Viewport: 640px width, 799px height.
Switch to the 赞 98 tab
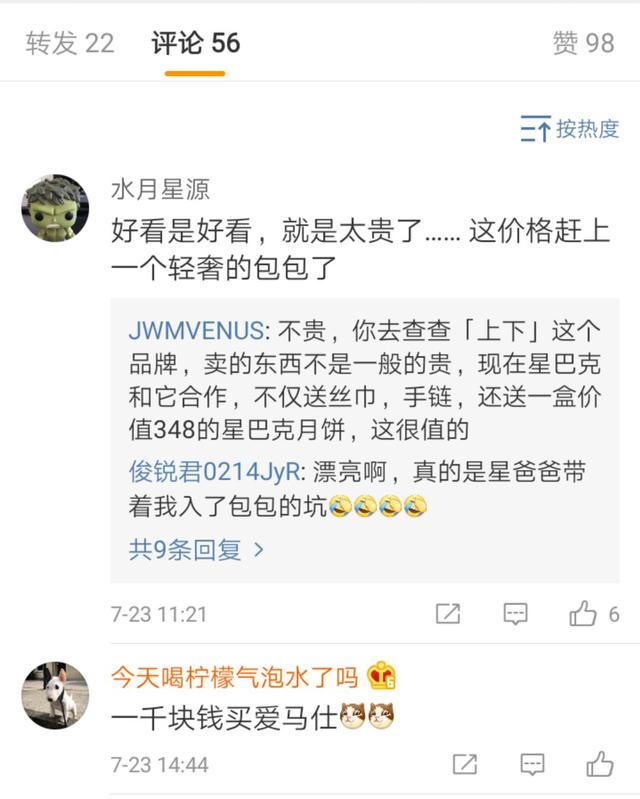point(583,43)
